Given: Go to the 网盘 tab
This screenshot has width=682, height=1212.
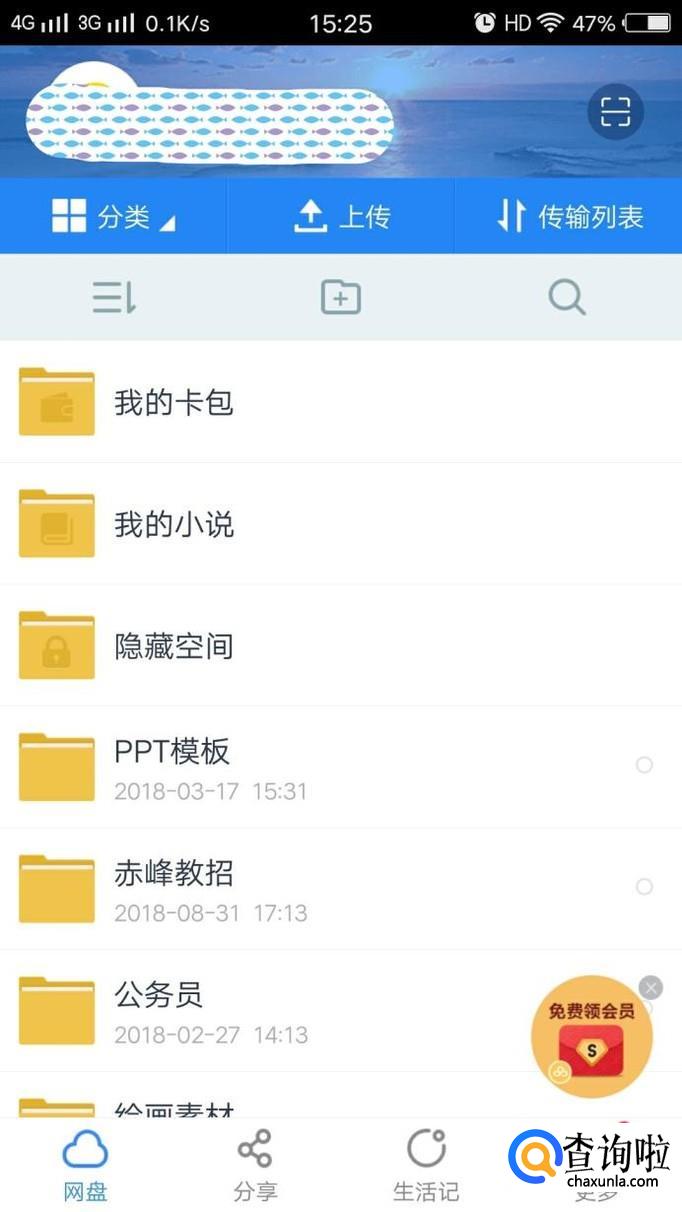Looking at the screenshot, I should [85, 1164].
